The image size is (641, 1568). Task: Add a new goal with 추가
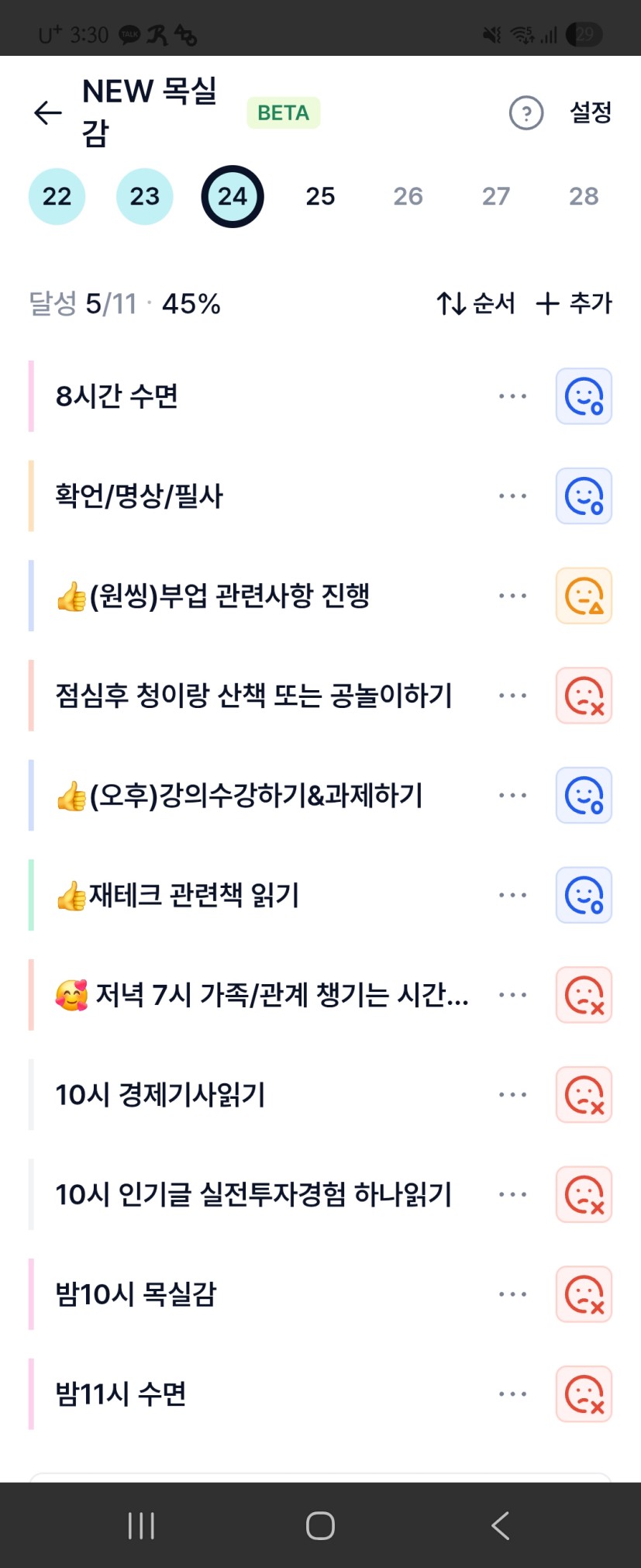[574, 303]
